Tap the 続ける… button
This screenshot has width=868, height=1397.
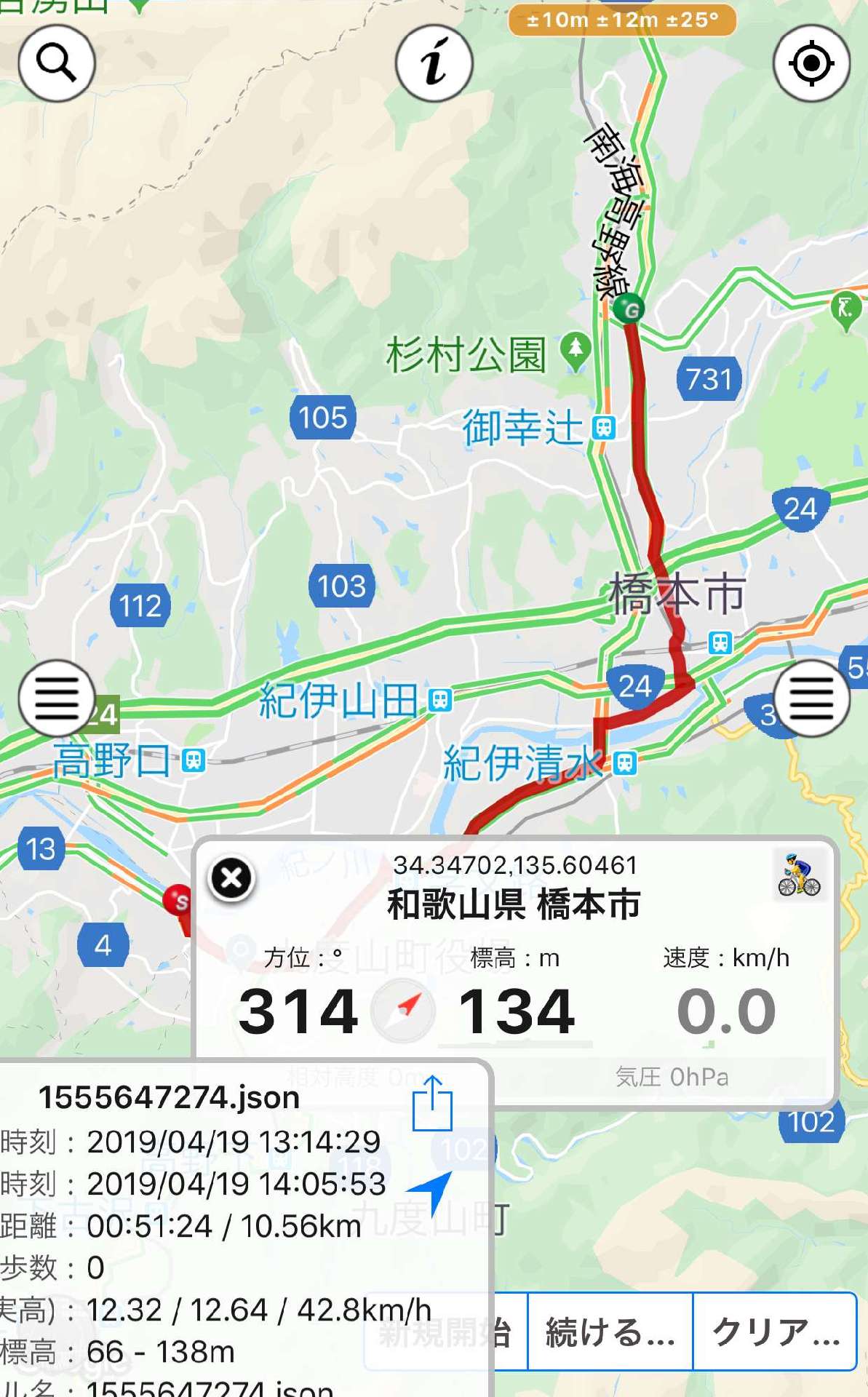610,1332
